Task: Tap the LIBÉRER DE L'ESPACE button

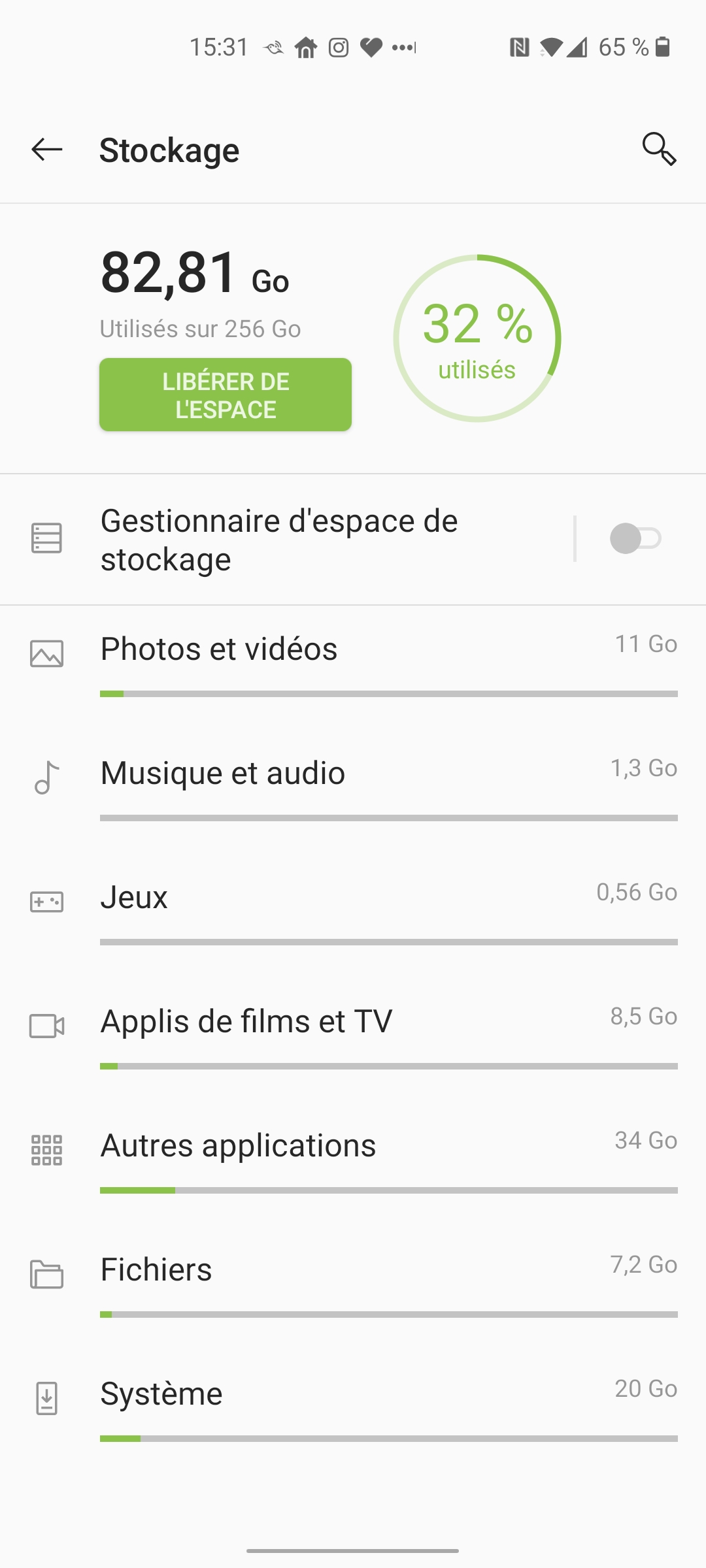Action: pyautogui.click(x=226, y=395)
